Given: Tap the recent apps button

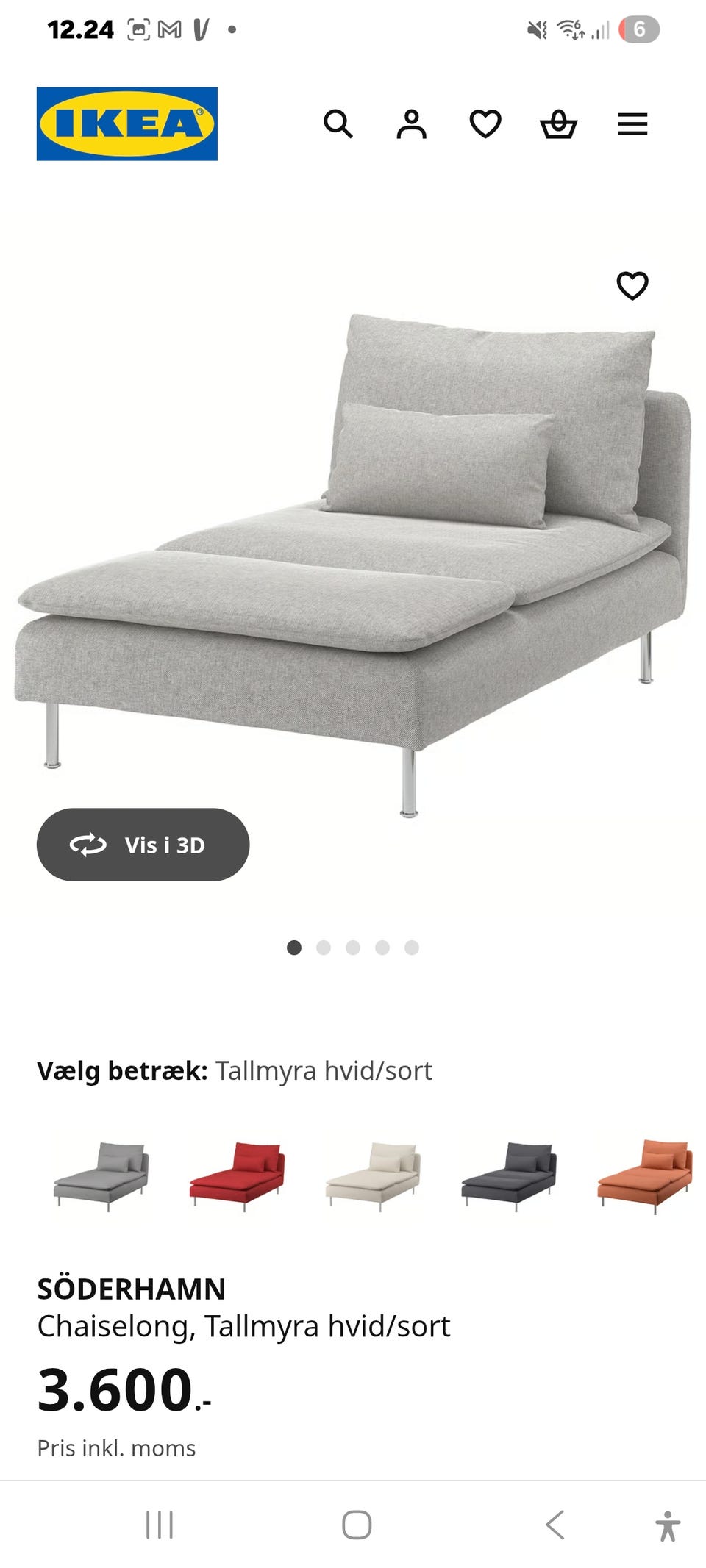Looking at the screenshot, I should click(158, 1523).
